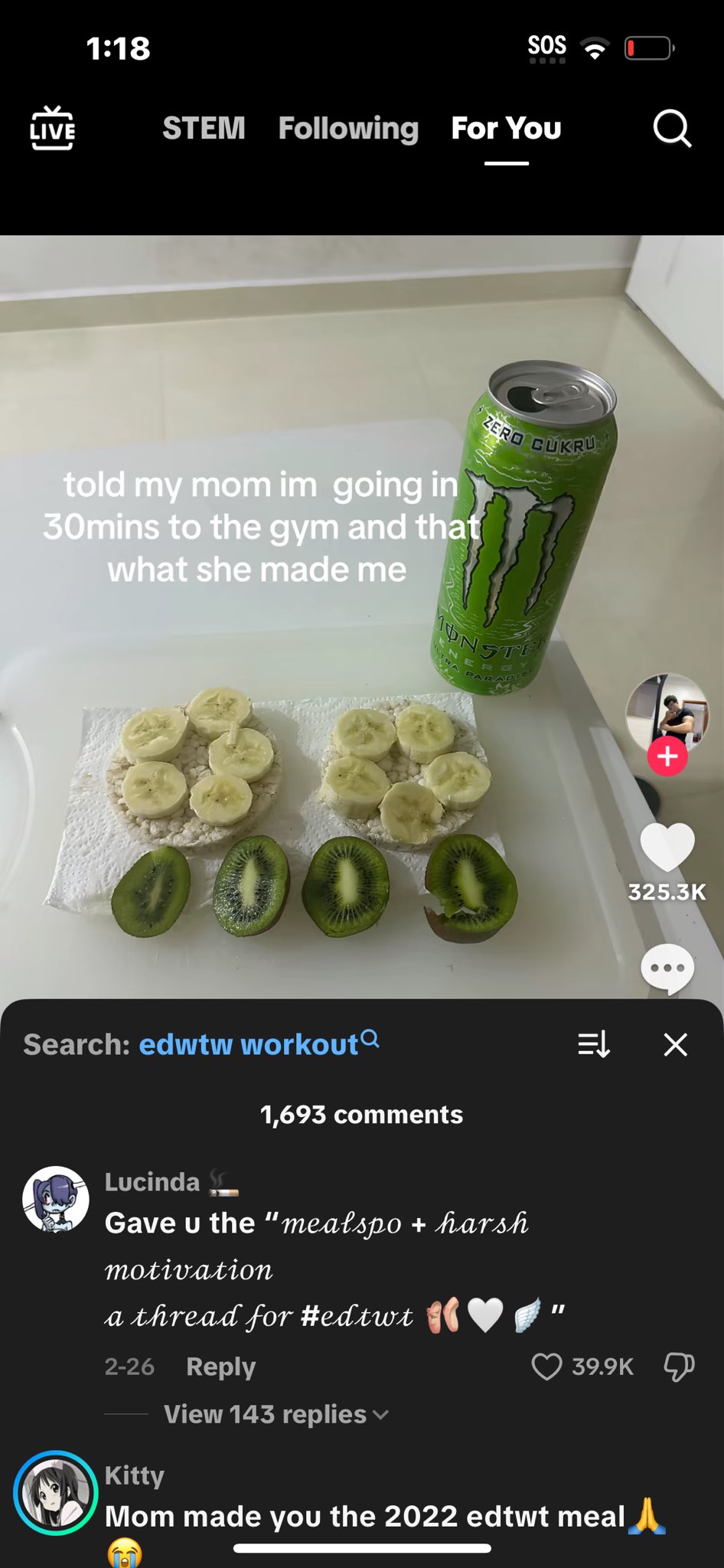Close the comments panel
Viewport: 724px width, 1568px height.
[675, 1044]
